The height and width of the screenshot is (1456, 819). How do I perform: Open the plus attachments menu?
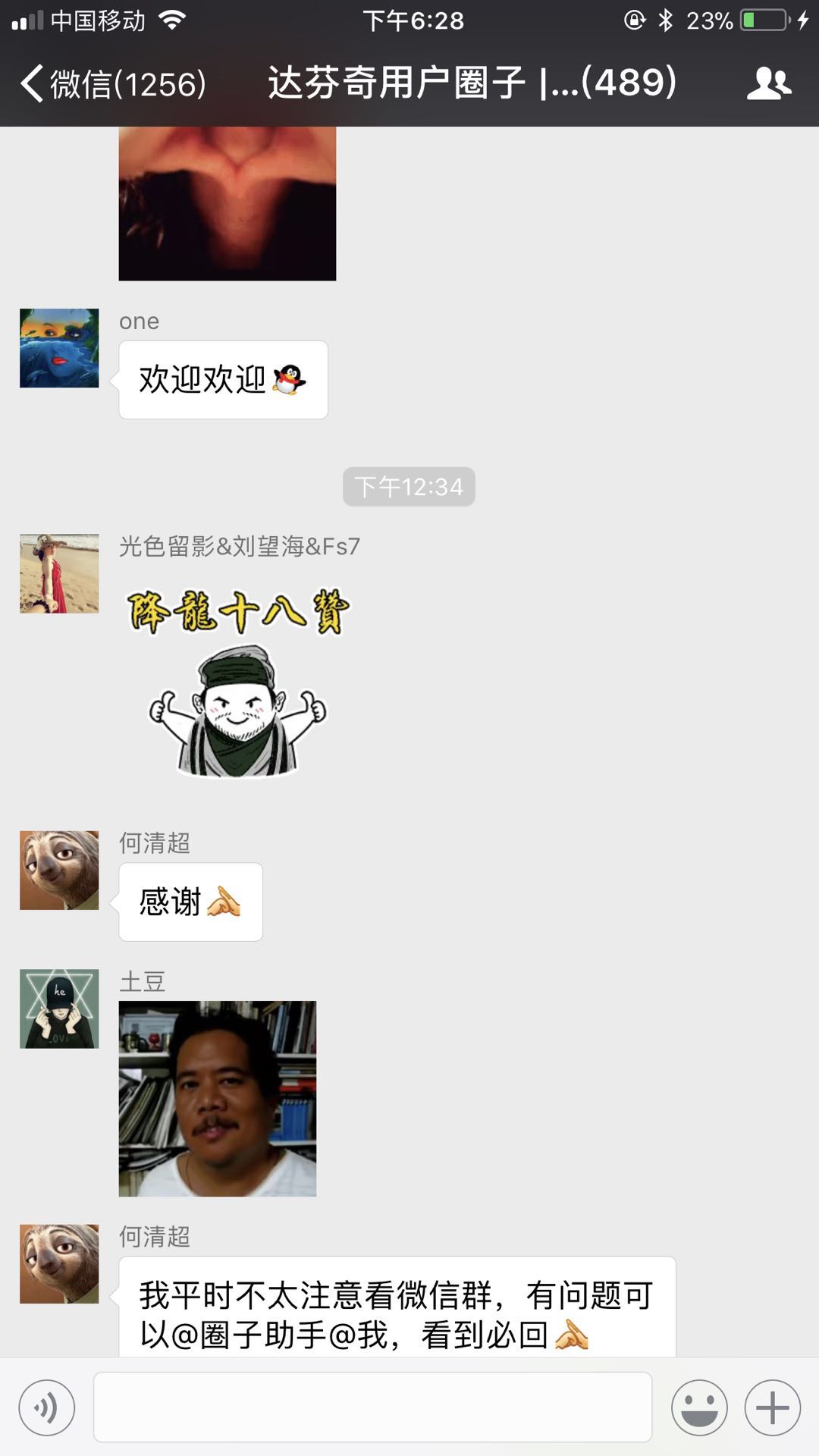click(x=772, y=1407)
